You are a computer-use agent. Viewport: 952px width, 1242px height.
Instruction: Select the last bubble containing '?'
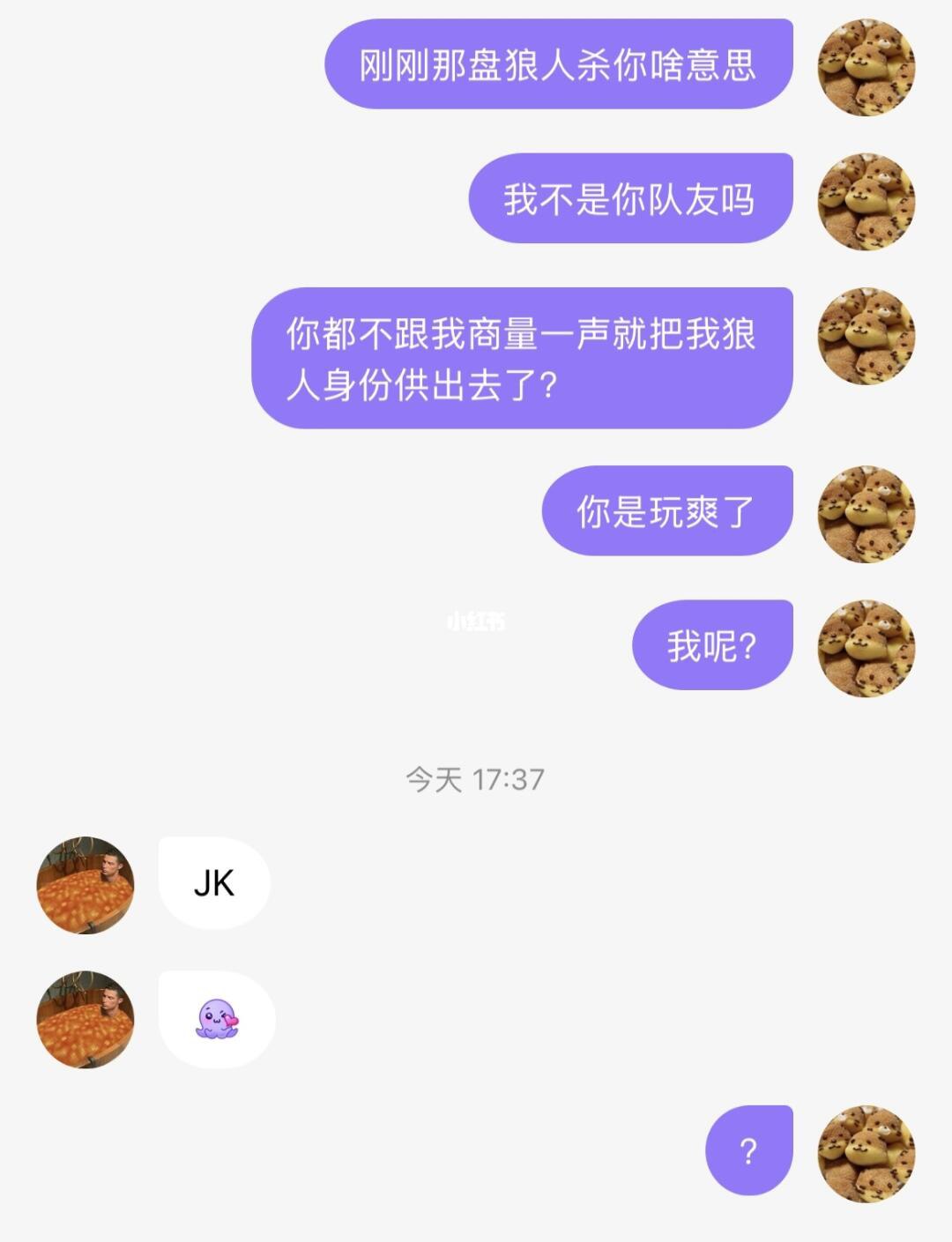point(748,1148)
